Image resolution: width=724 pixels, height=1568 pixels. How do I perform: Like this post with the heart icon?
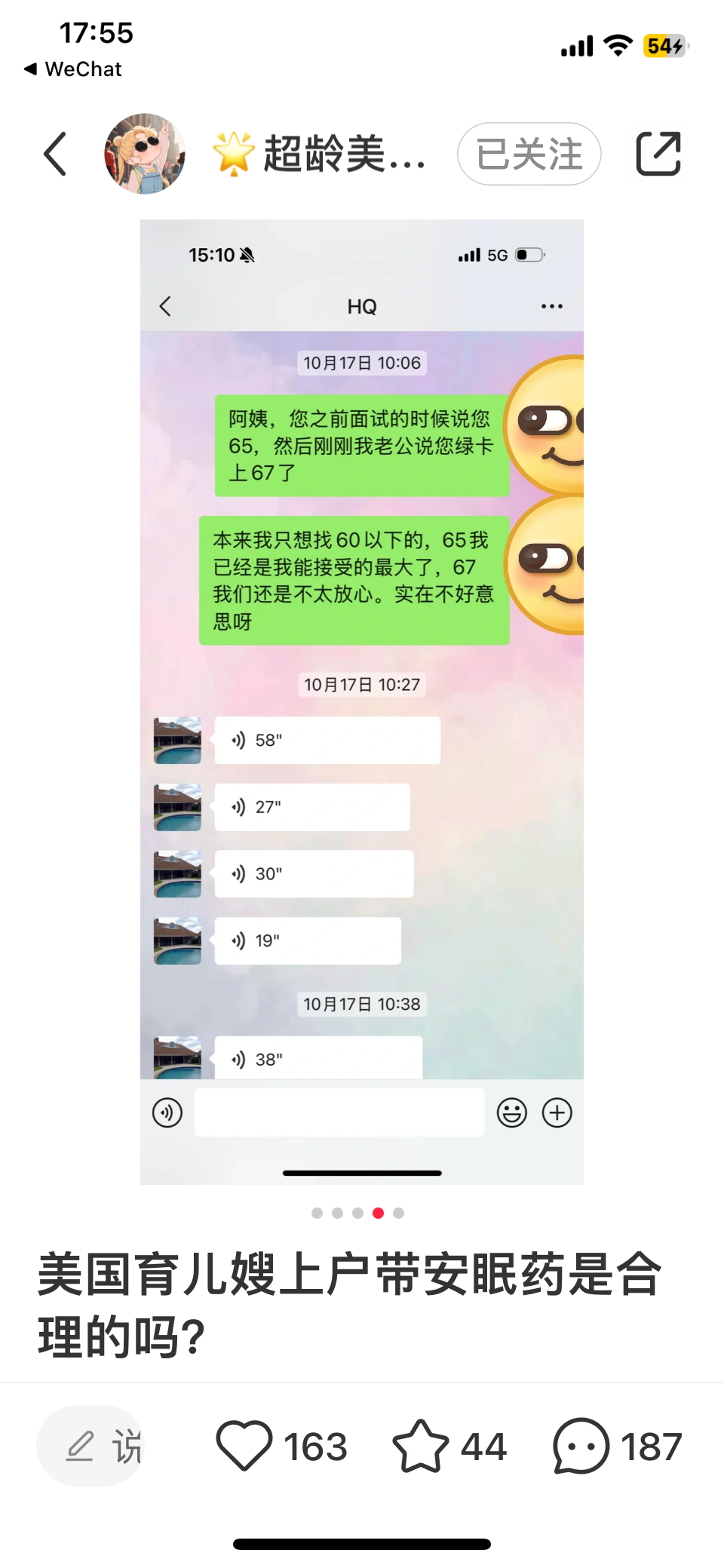[x=245, y=1445]
